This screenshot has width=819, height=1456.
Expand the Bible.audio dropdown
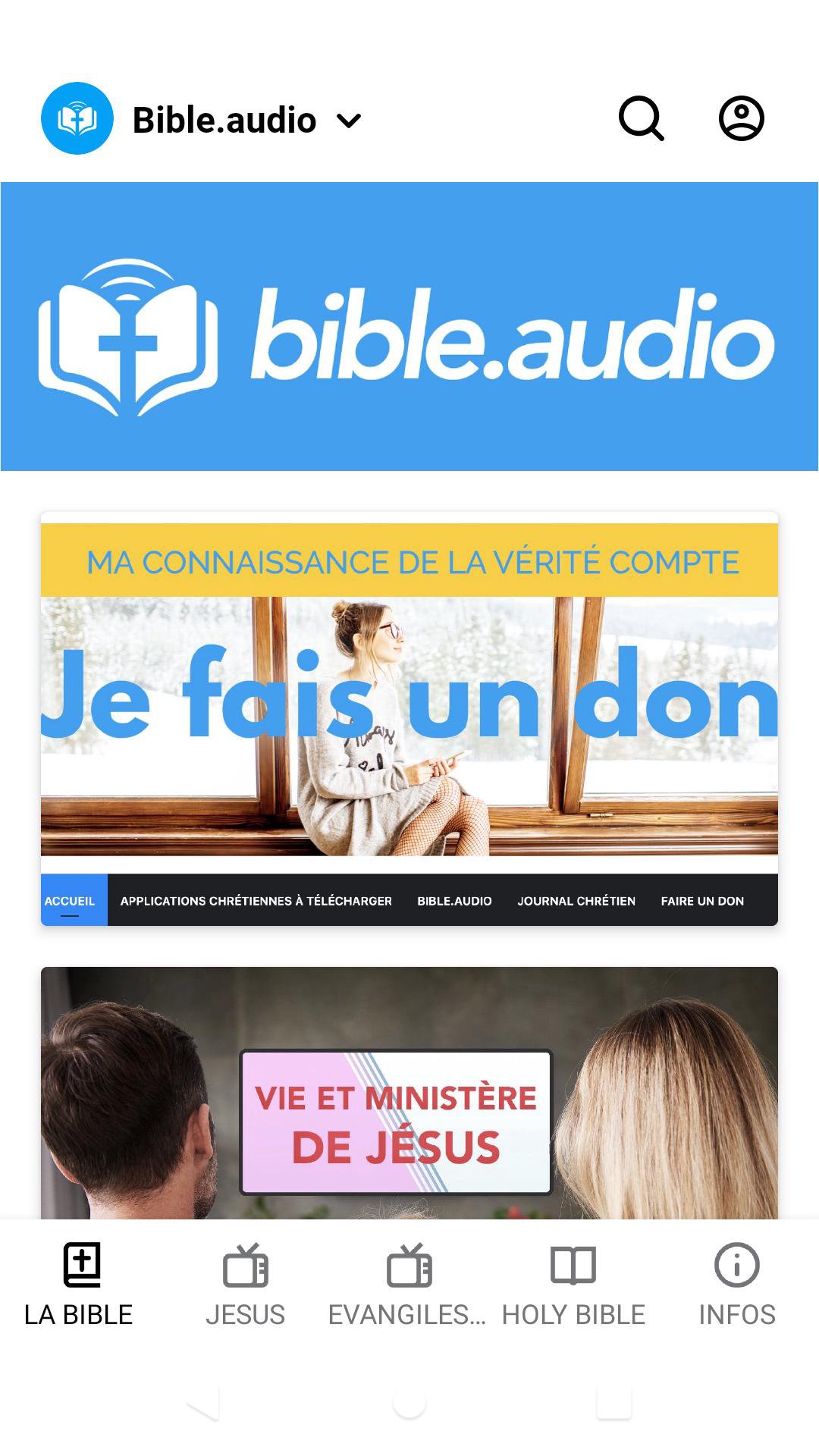(349, 121)
